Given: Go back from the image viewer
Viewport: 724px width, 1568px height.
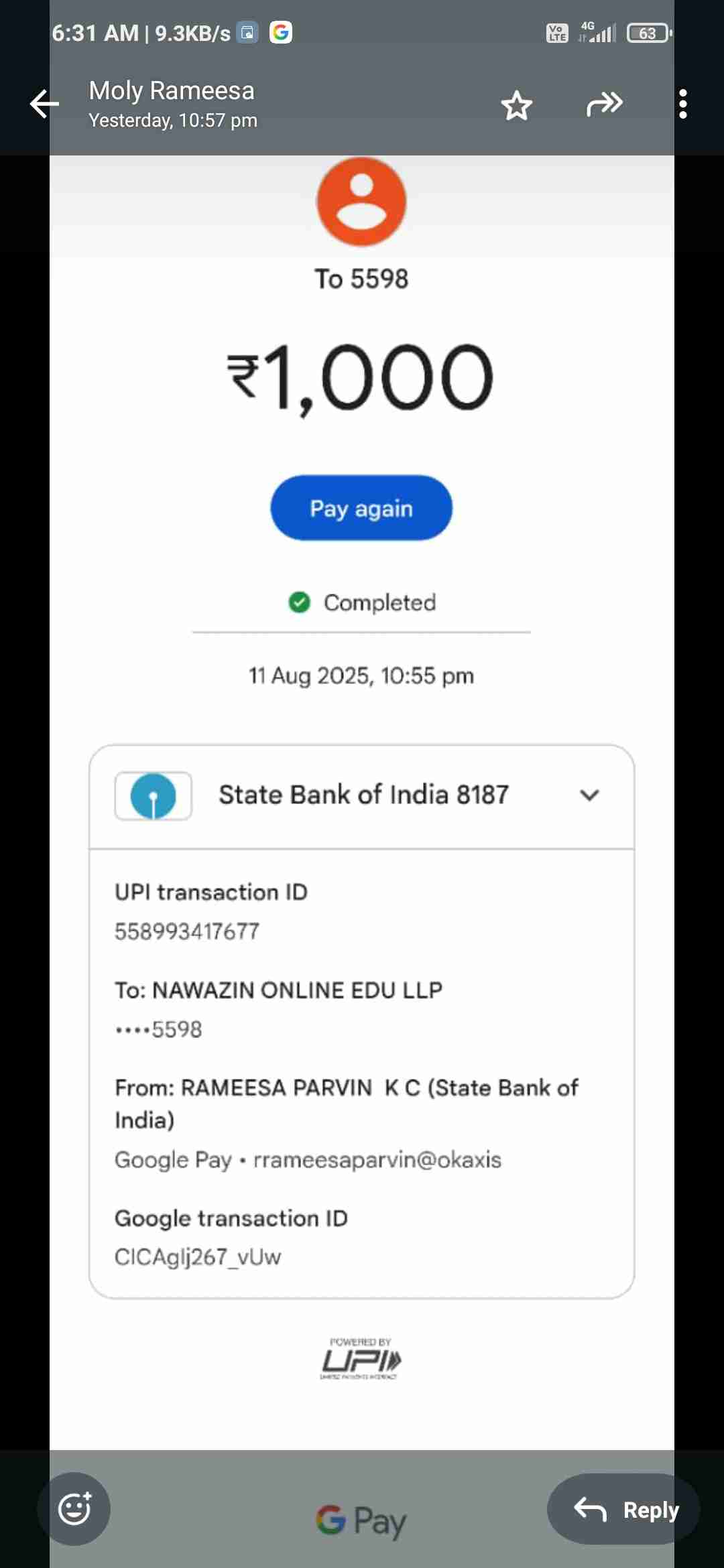Looking at the screenshot, I should 44,104.
